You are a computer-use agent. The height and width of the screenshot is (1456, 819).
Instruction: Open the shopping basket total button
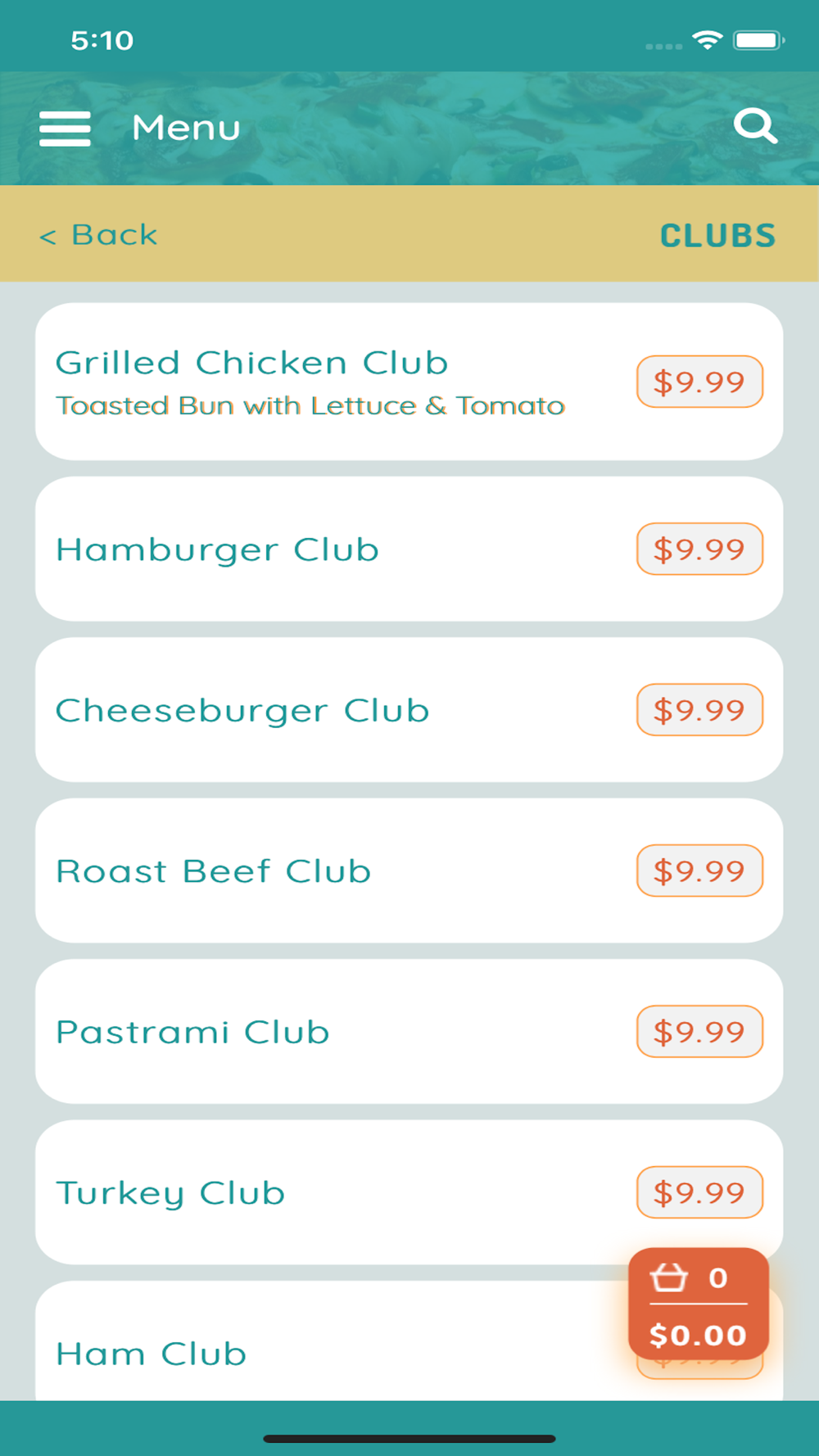click(x=699, y=1304)
